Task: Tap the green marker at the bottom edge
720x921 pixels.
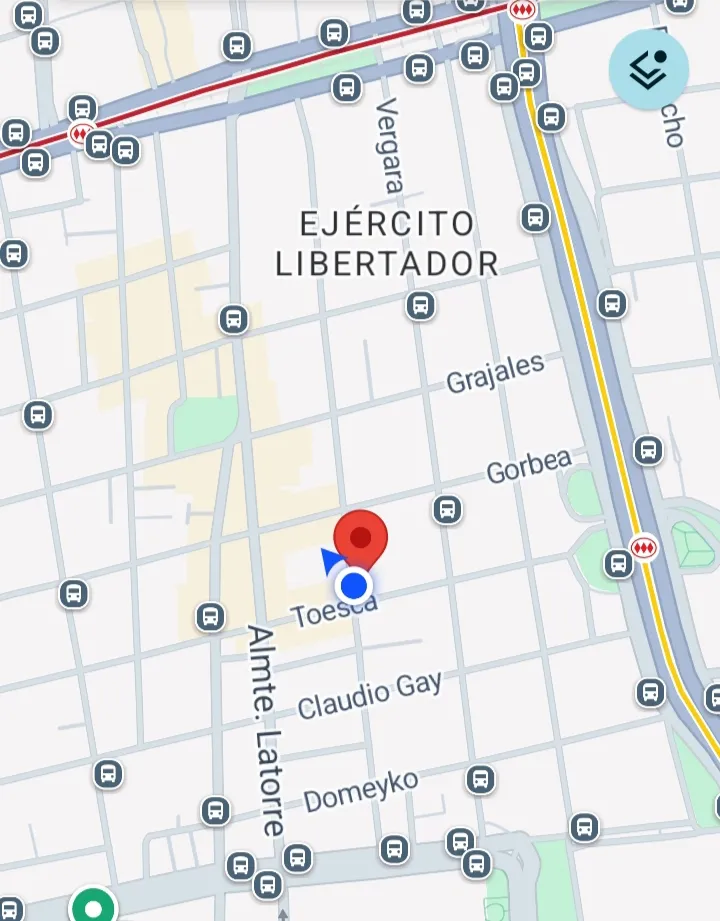Action: coord(94,907)
